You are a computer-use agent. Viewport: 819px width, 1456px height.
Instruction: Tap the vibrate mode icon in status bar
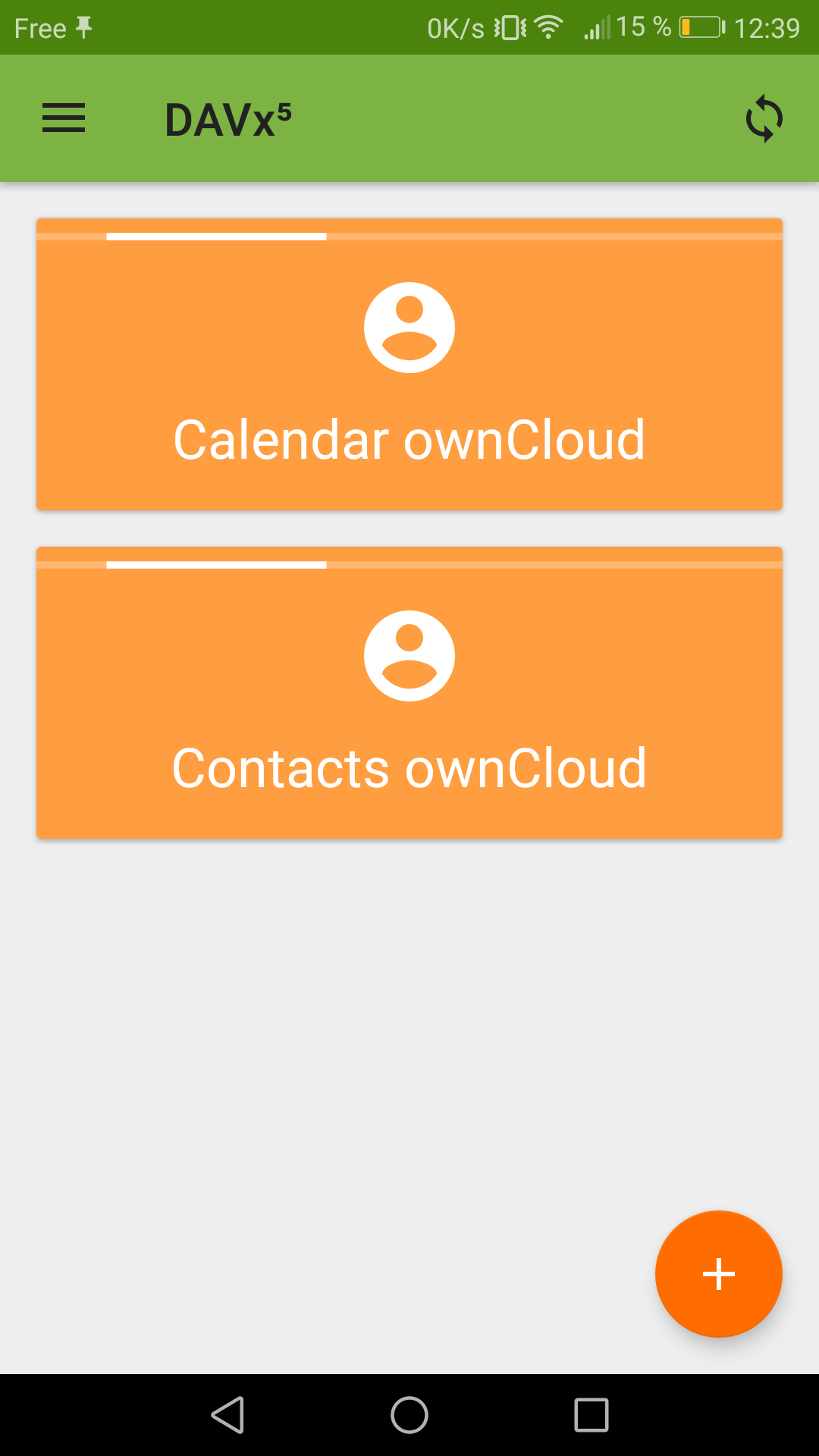point(504,27)
